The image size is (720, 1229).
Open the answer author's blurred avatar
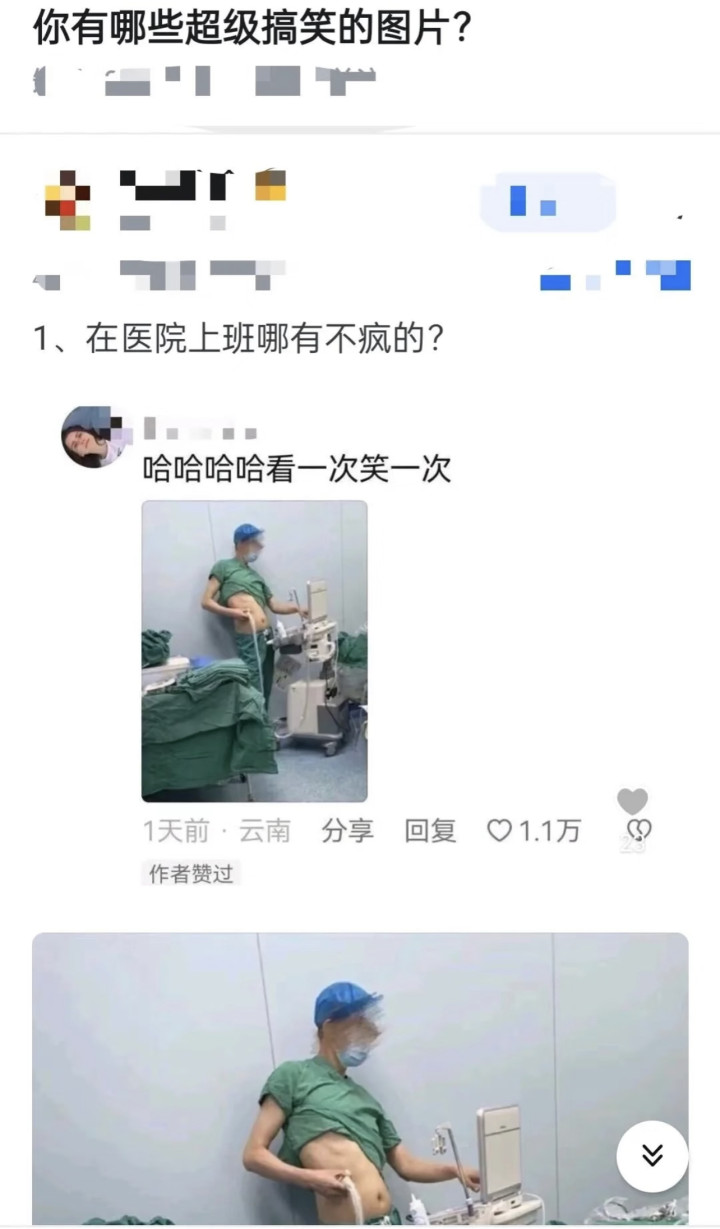click(x=67, y=200)
